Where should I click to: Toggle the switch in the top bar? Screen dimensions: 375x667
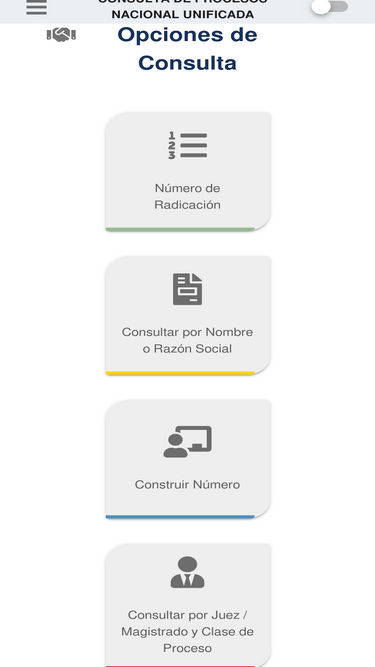pos(330,7)
